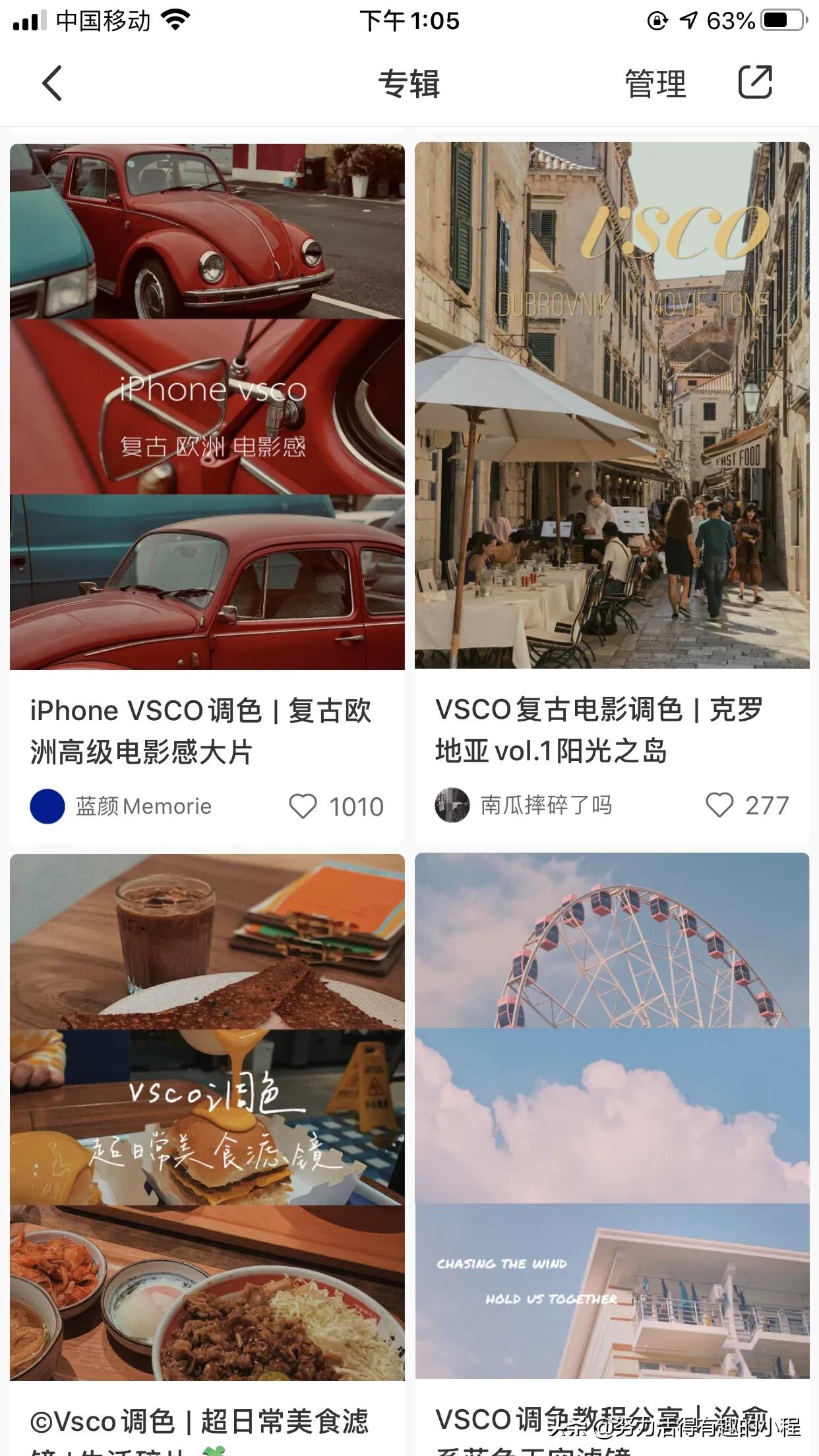Open the iPhone VSCO 复古欧洲 post
Image resolution: width=819 pixels, height=1456 pixels.
(x=207, y=406)
